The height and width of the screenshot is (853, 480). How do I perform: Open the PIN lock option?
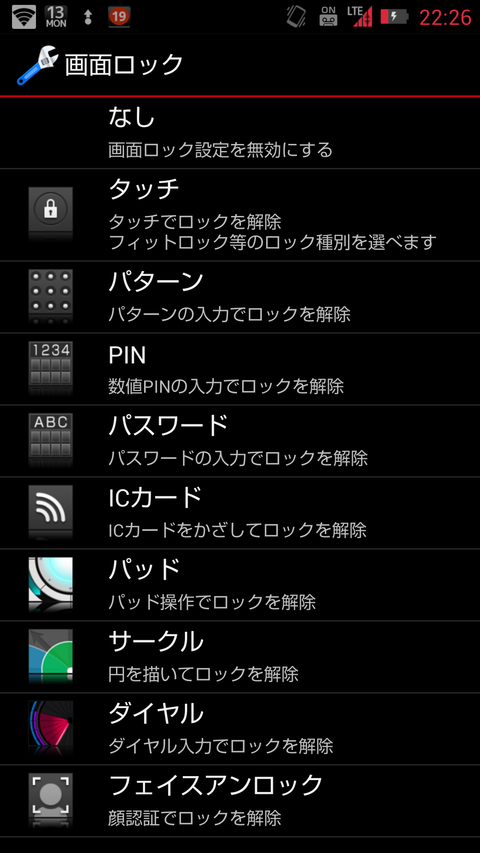pyautogui.click(x=240, y=369)
